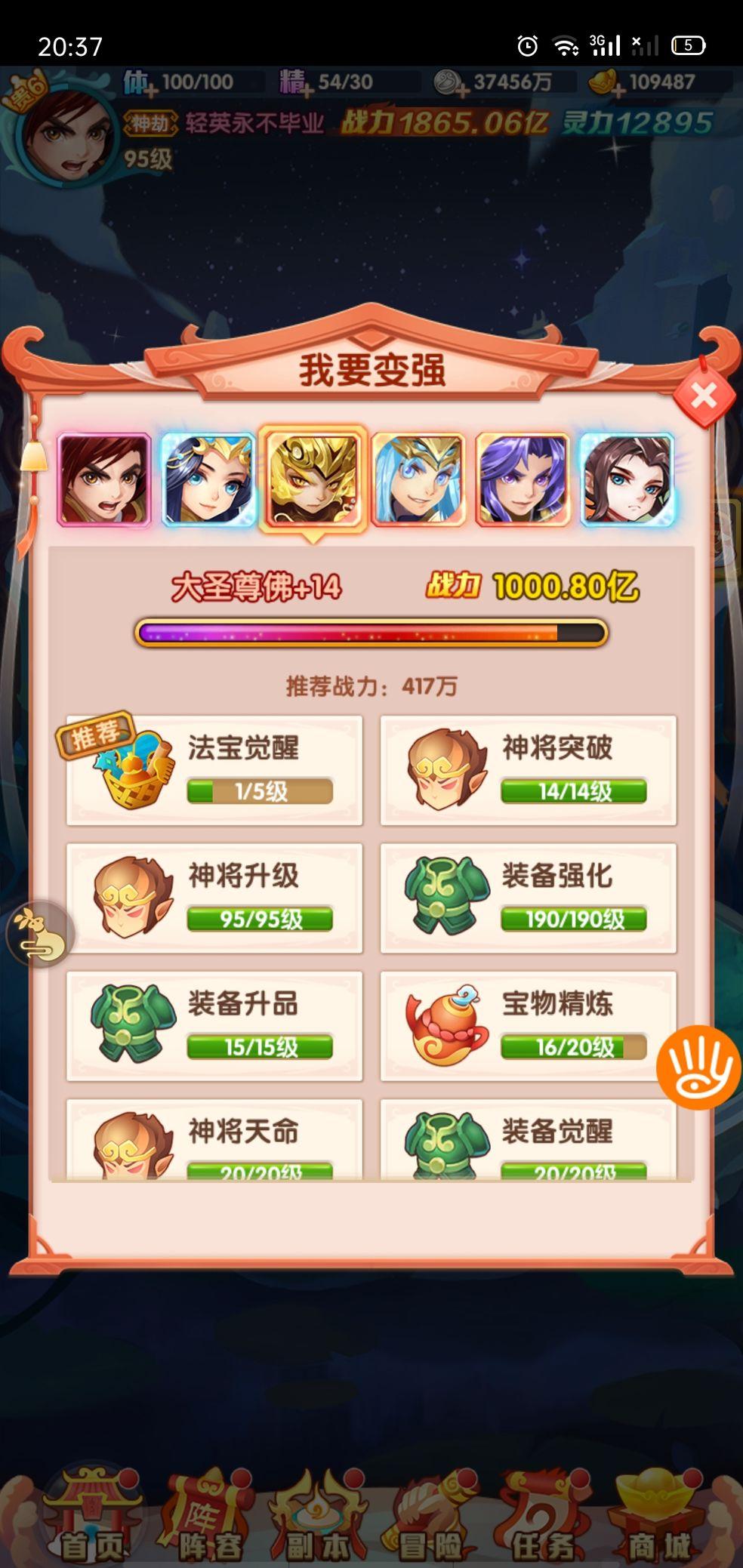
Task: Select the brown-haired hero portrait
Action: pyautogui.click(x=626, y=479)
